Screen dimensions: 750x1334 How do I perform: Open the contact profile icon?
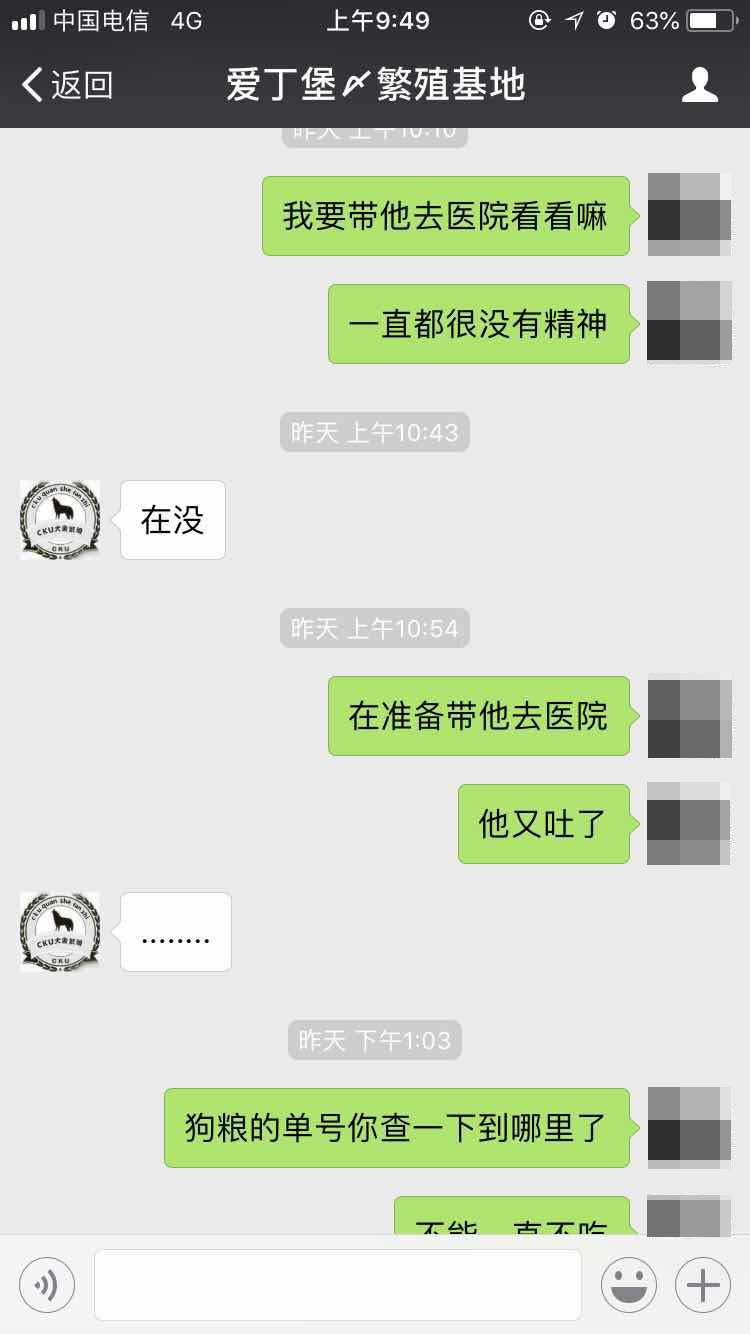coord(699,86)
